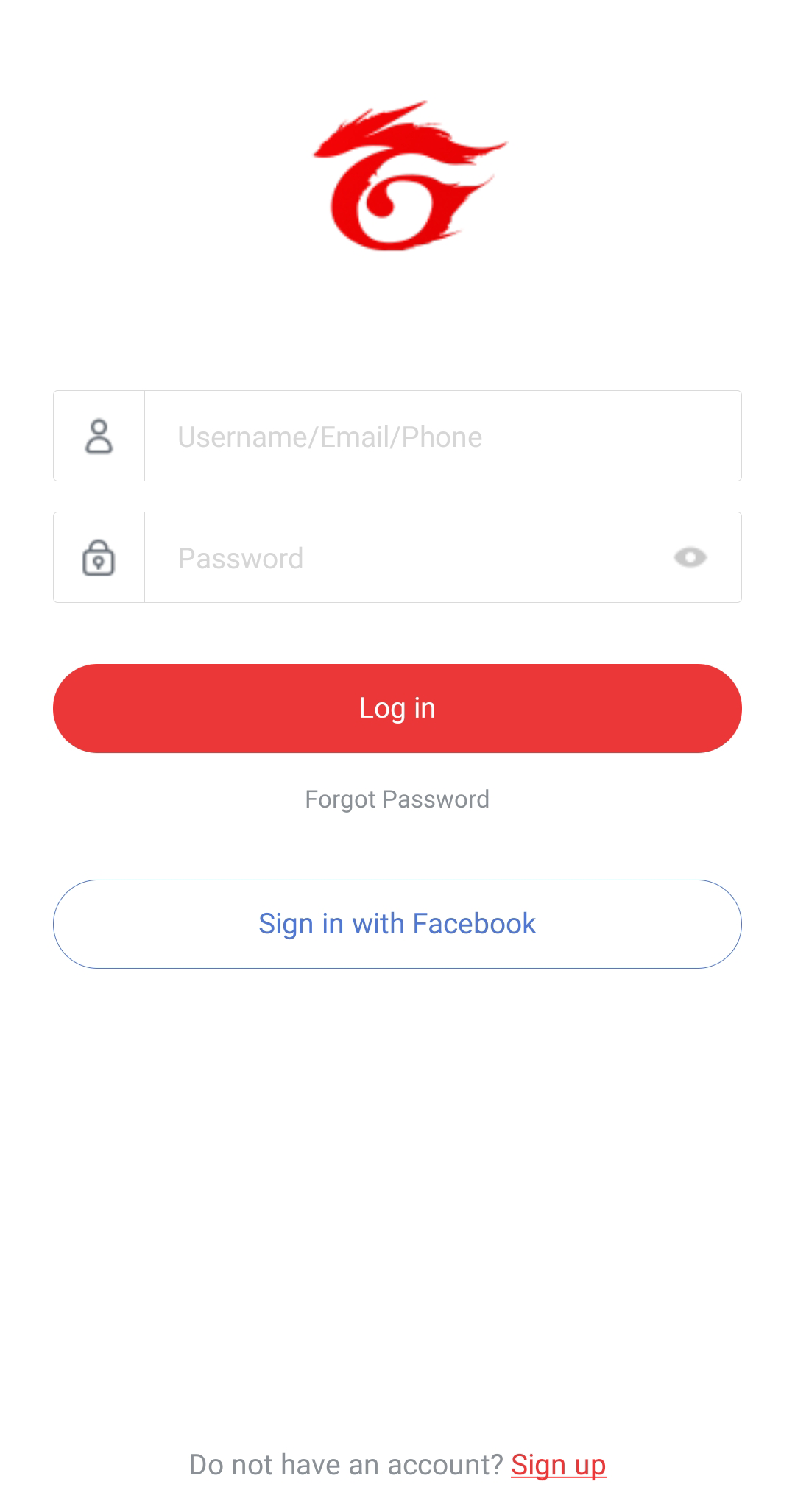Show password using the eye icon
Viewport: 795px width, 1512px height.
coord(690,558)
